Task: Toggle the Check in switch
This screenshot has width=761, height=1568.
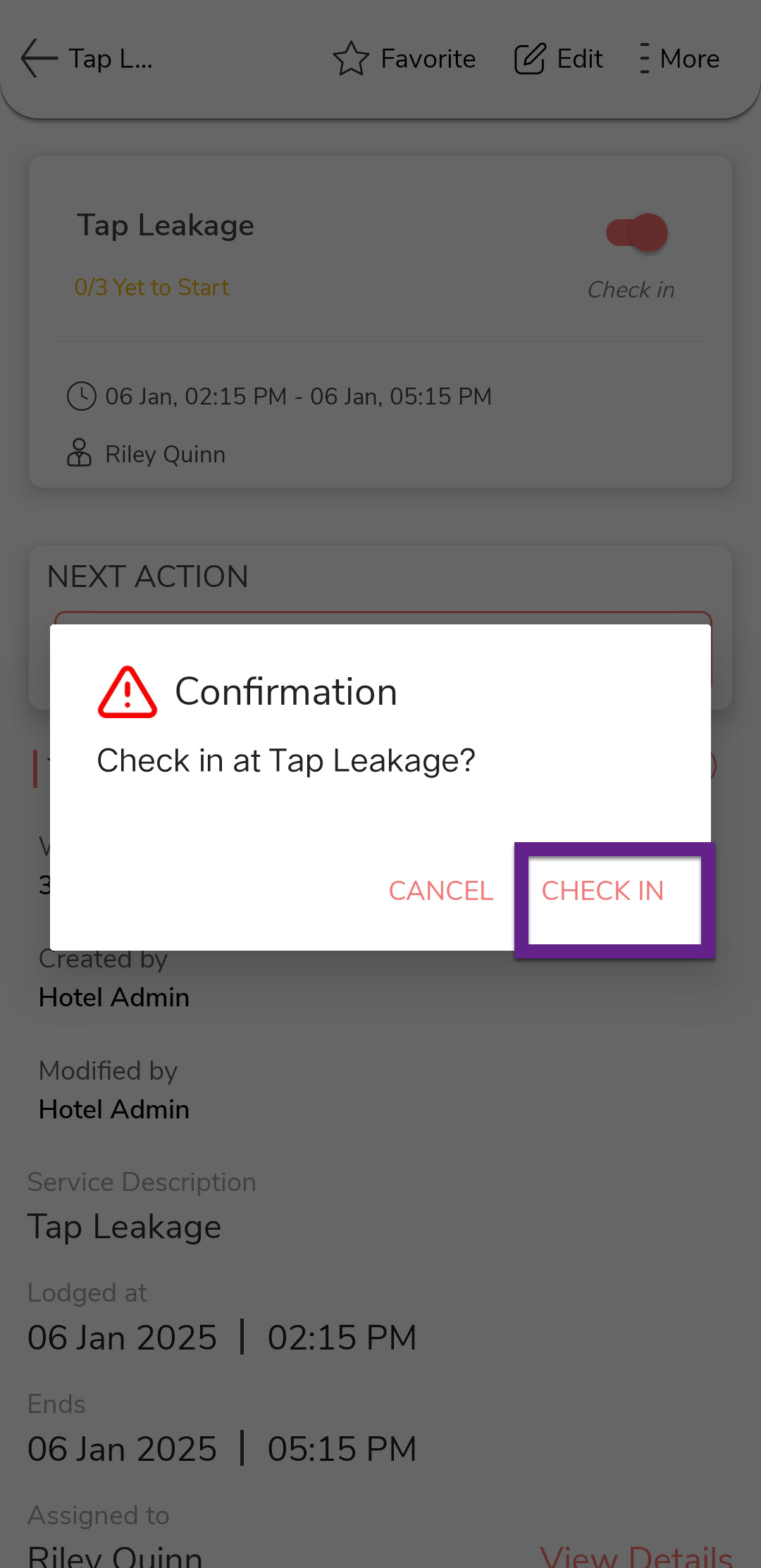Action: [x=637, y=233]
